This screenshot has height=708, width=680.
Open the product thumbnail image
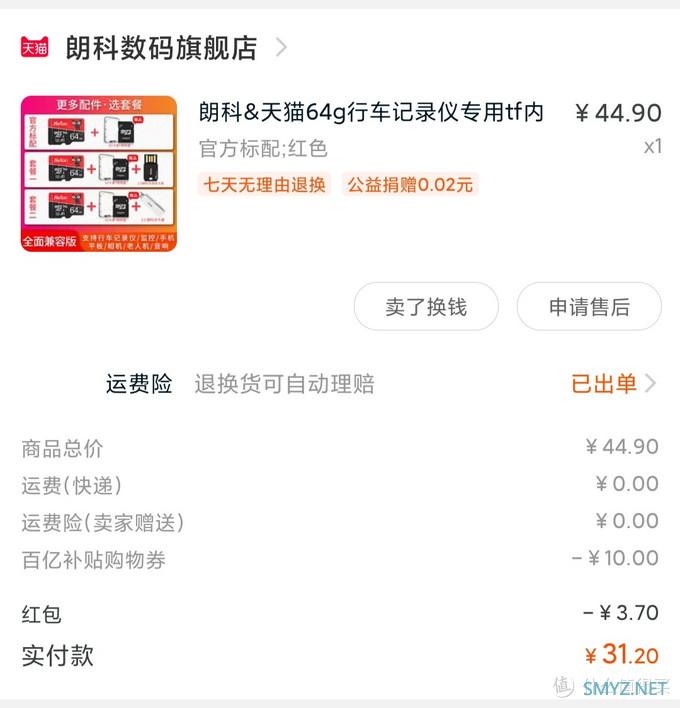[x=98, y=173]
